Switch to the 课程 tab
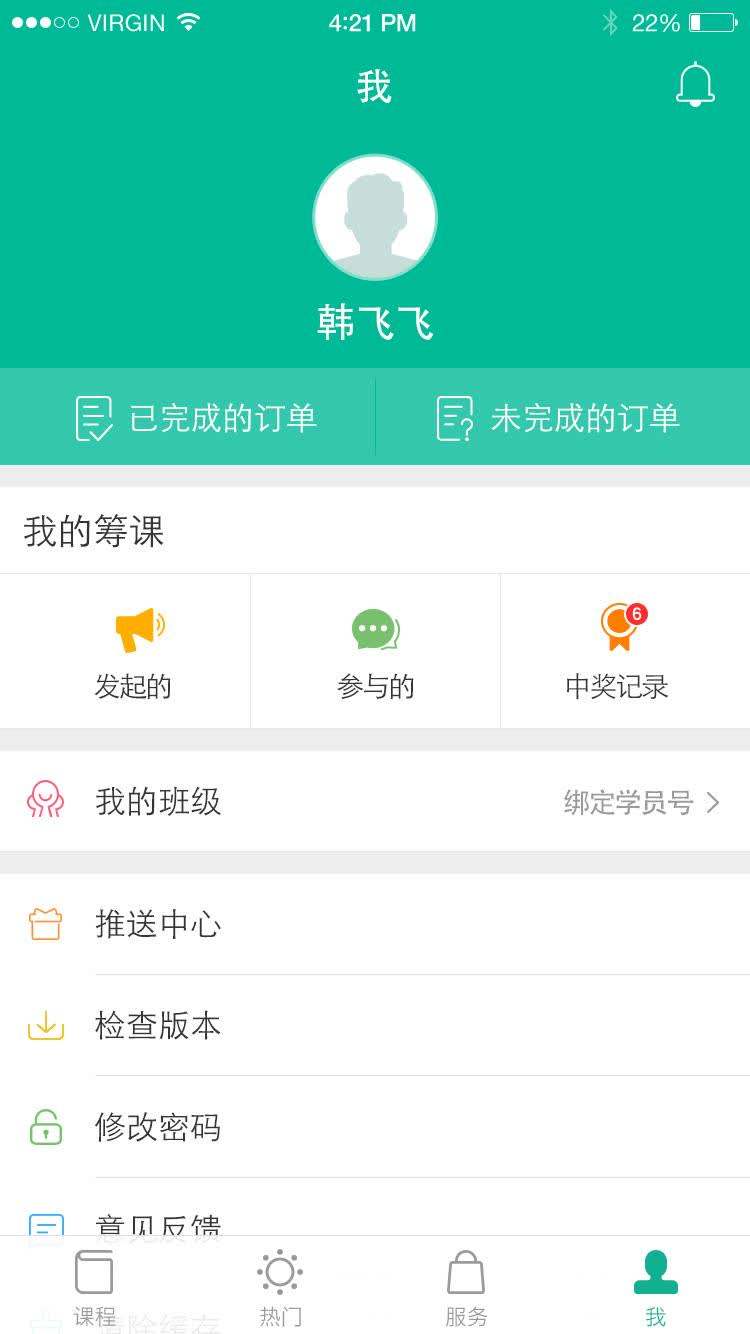This screenshot has width=750, height=1334. [93, 1287]
